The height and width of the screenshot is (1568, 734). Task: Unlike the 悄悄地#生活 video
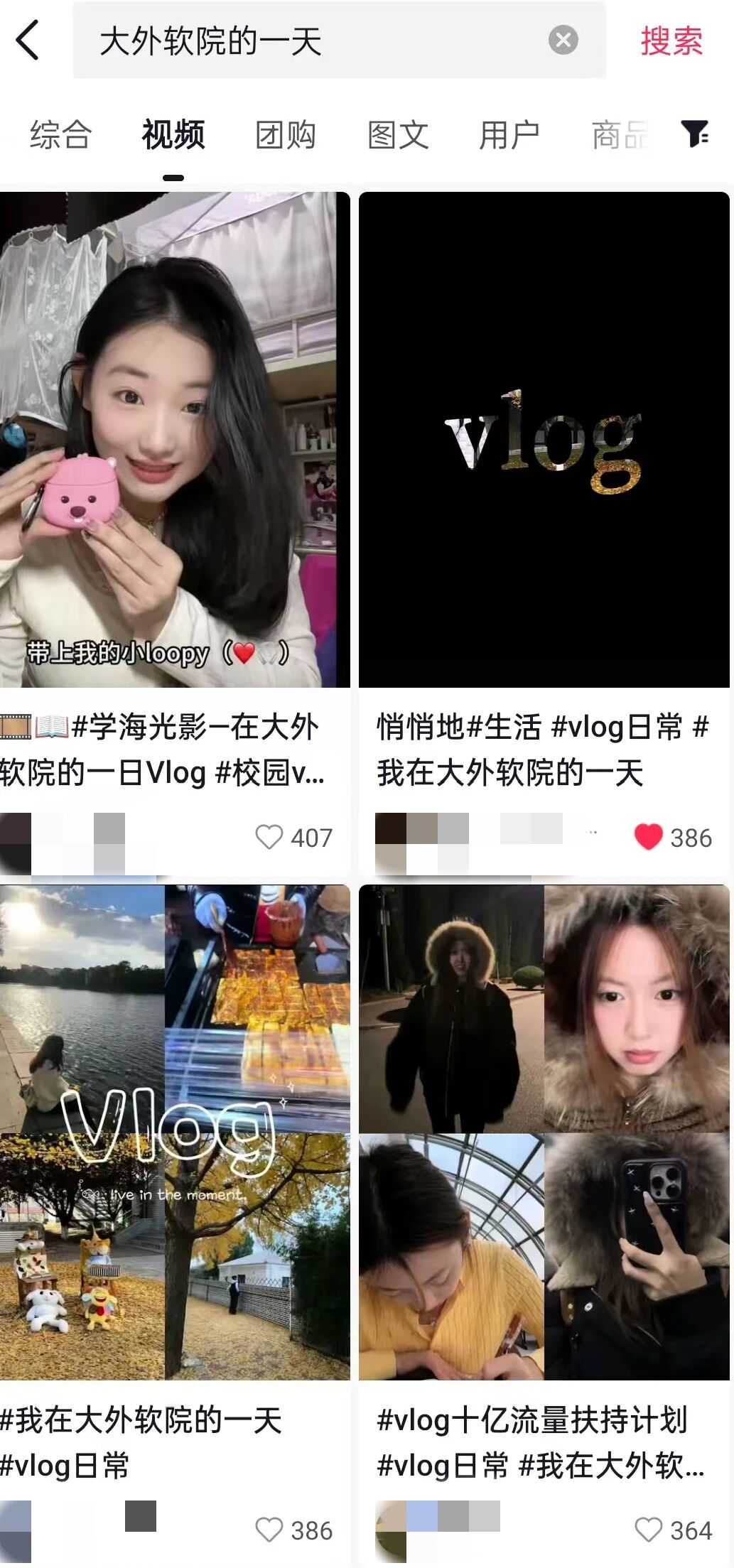click(648, 837)
